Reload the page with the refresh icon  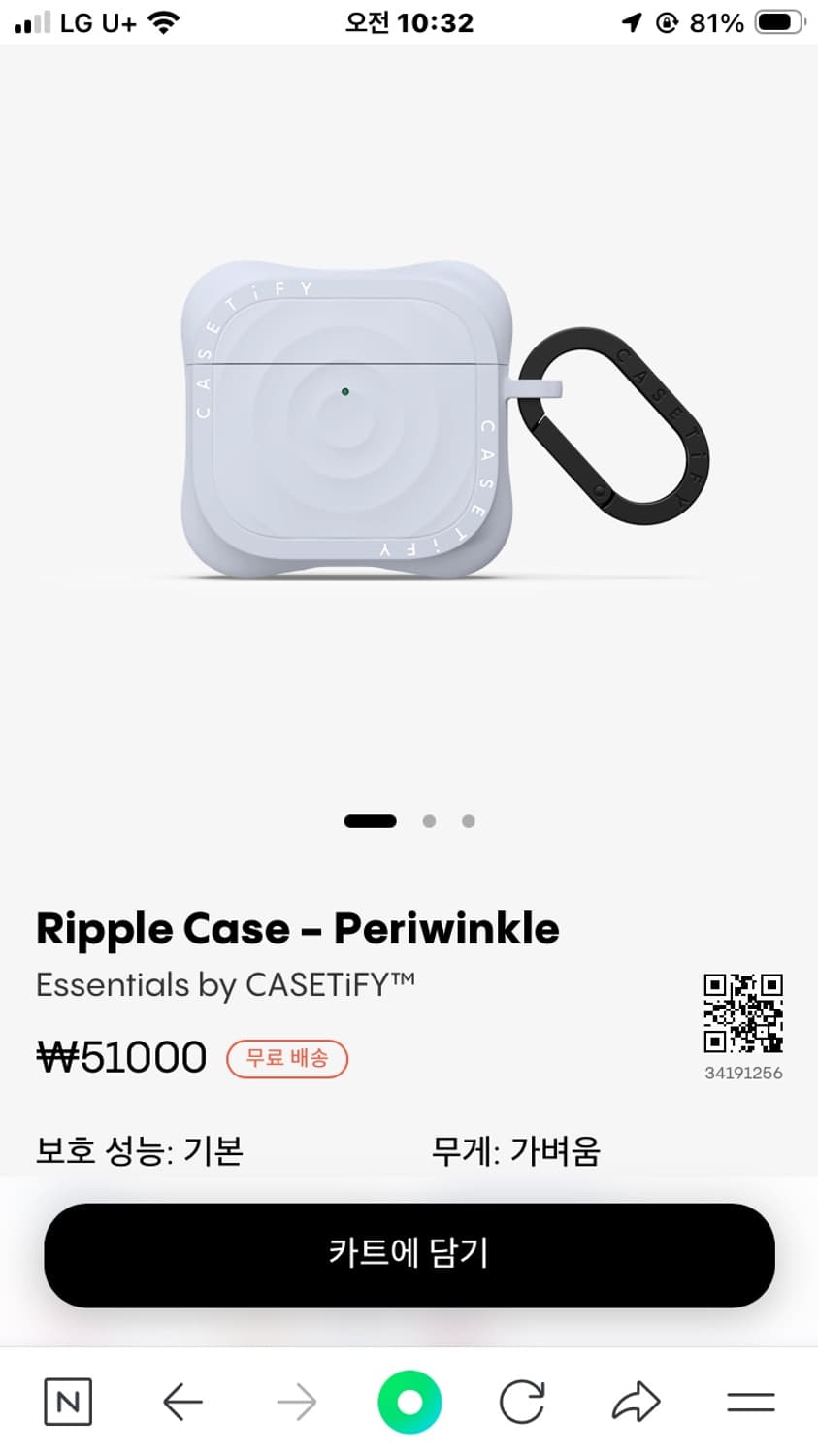pos(523,1401)
